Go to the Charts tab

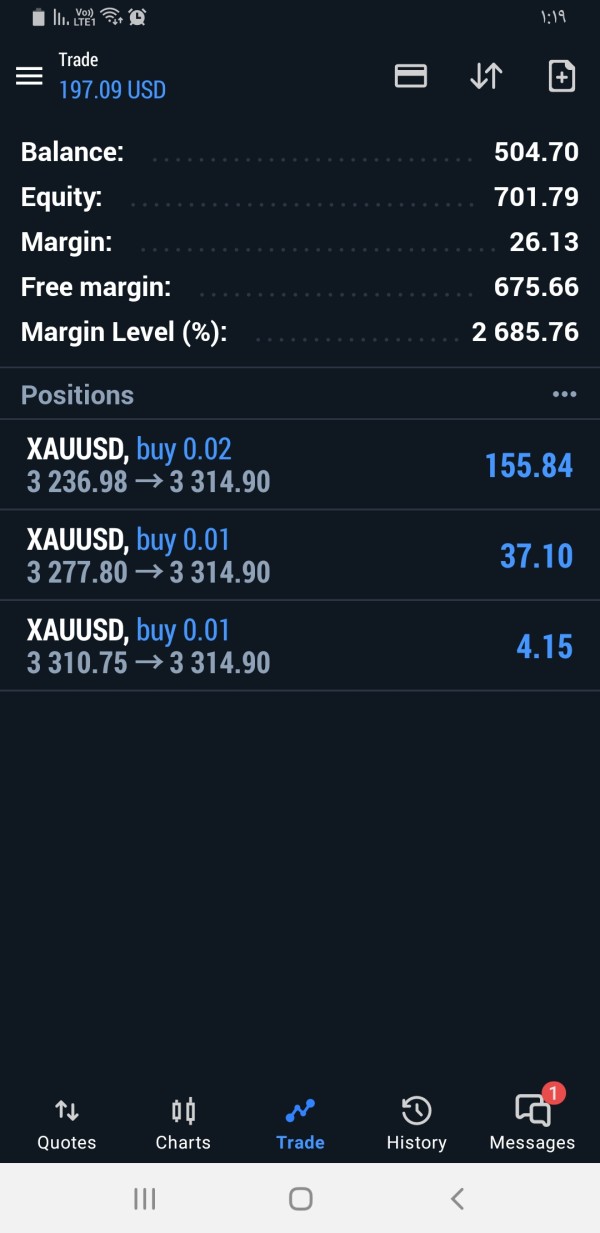[x=183, y=1124]
